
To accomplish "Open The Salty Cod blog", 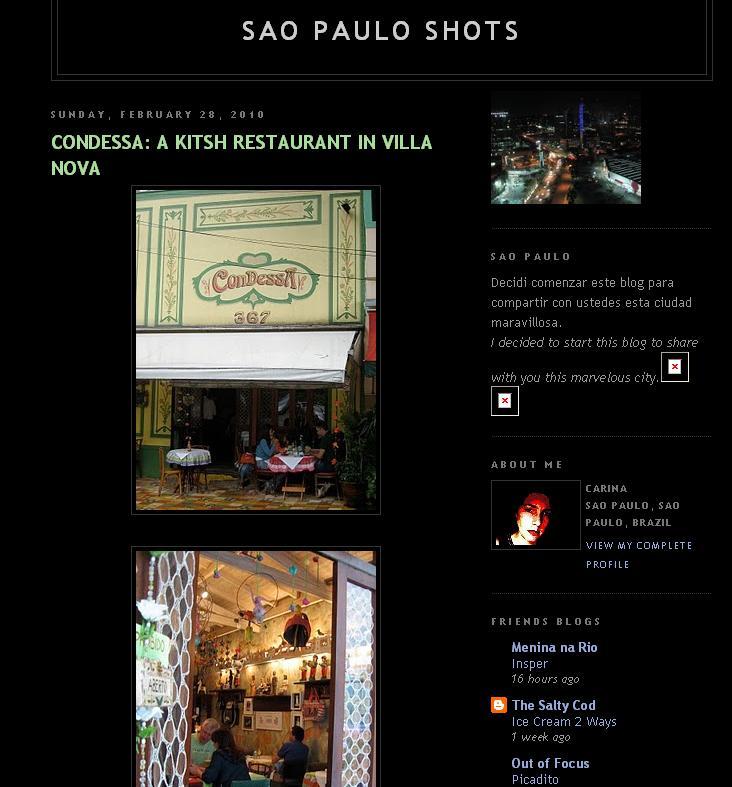I will [x=553, y=705].
